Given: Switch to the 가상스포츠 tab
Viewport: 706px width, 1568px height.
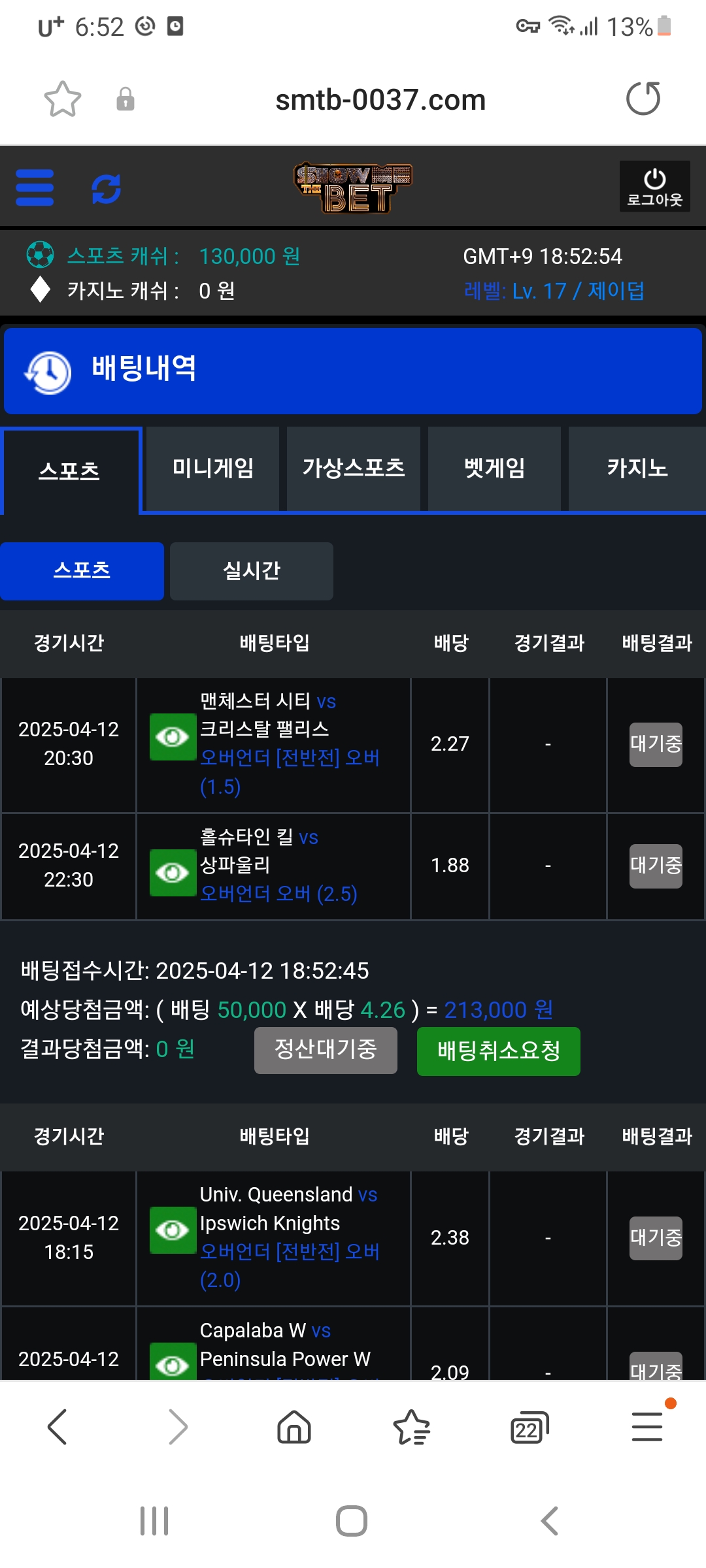Looking at the screenshot, I should pyautogui.click(x=353, y=468).
